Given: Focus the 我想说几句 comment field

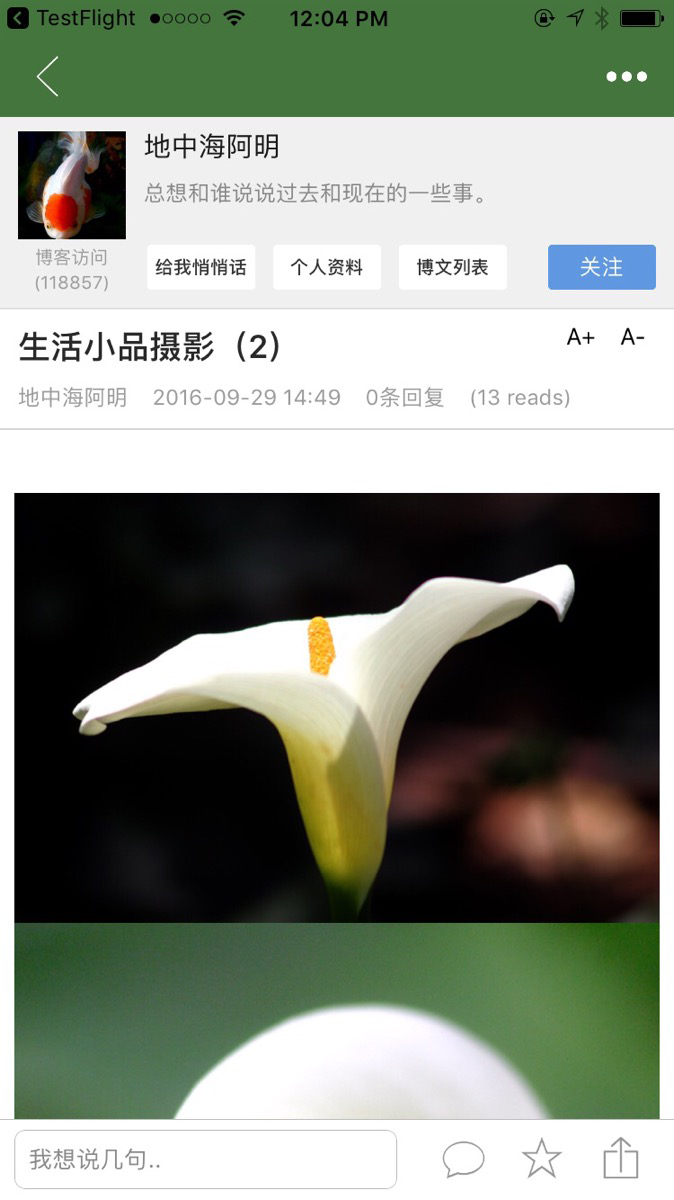Looking at the screenshot, I should (x=206, y=1160).
